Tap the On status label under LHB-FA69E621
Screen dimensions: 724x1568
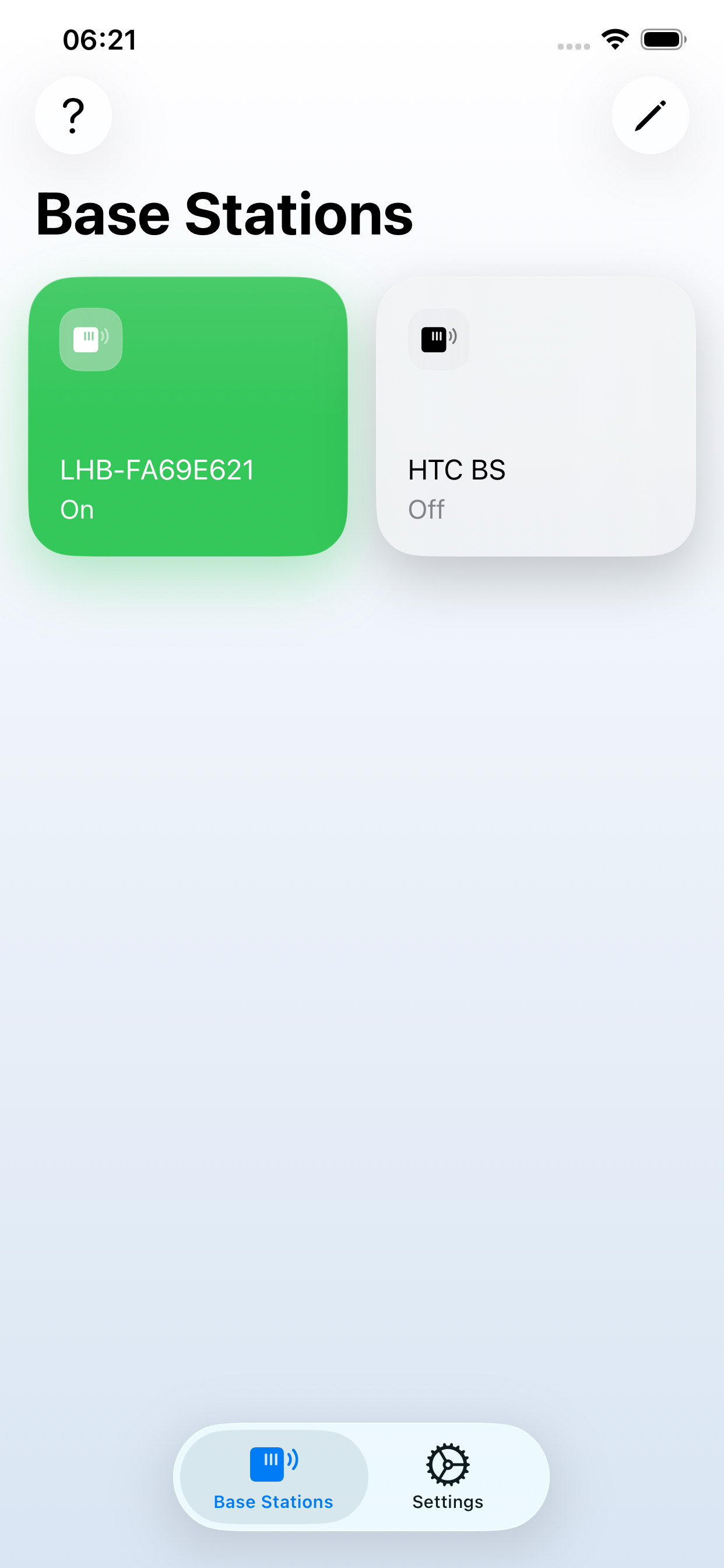pos(77,509)
